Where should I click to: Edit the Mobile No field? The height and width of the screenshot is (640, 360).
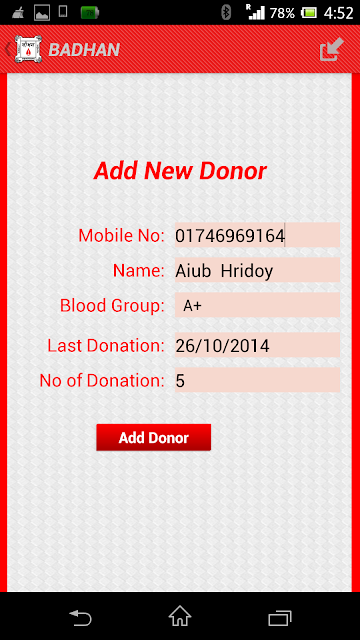pos(257,235)
